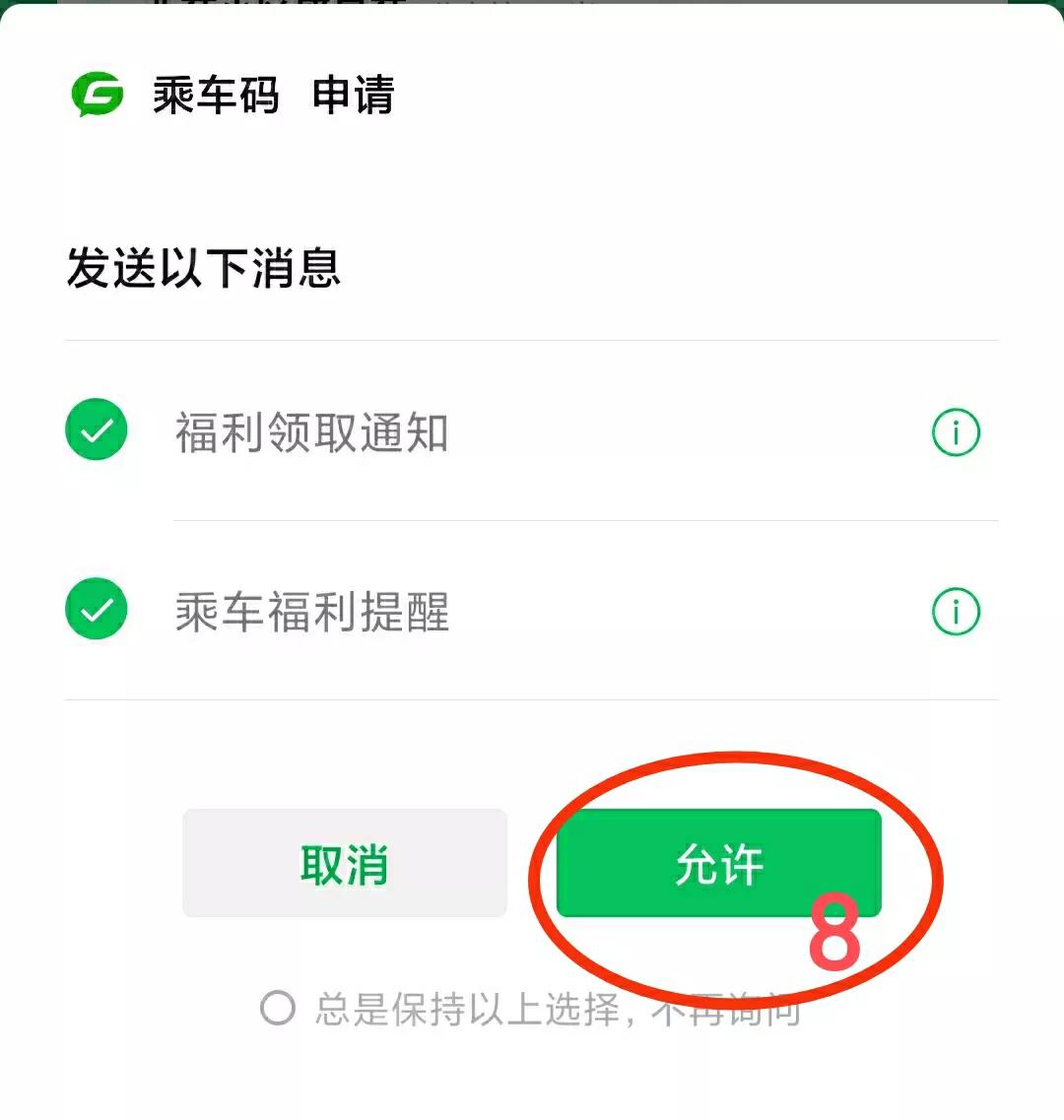Viewport: 1064px width, 1120px height.
Task: Uncheck the 乘车福利提醒 checkbox
Action: (x=97, y=610)
